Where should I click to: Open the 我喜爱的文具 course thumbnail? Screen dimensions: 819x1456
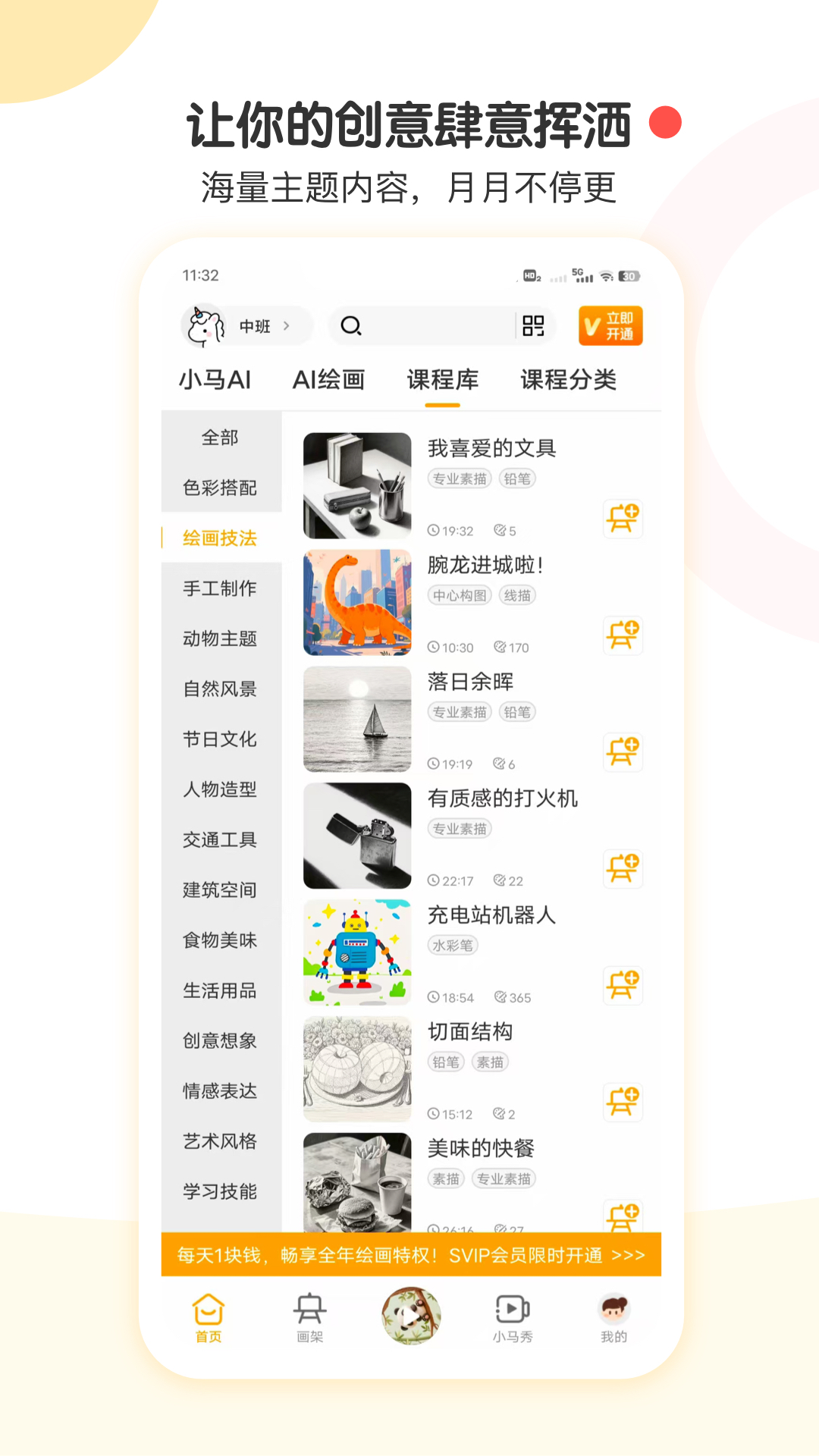pyautogui.click(x=357, y=485)
